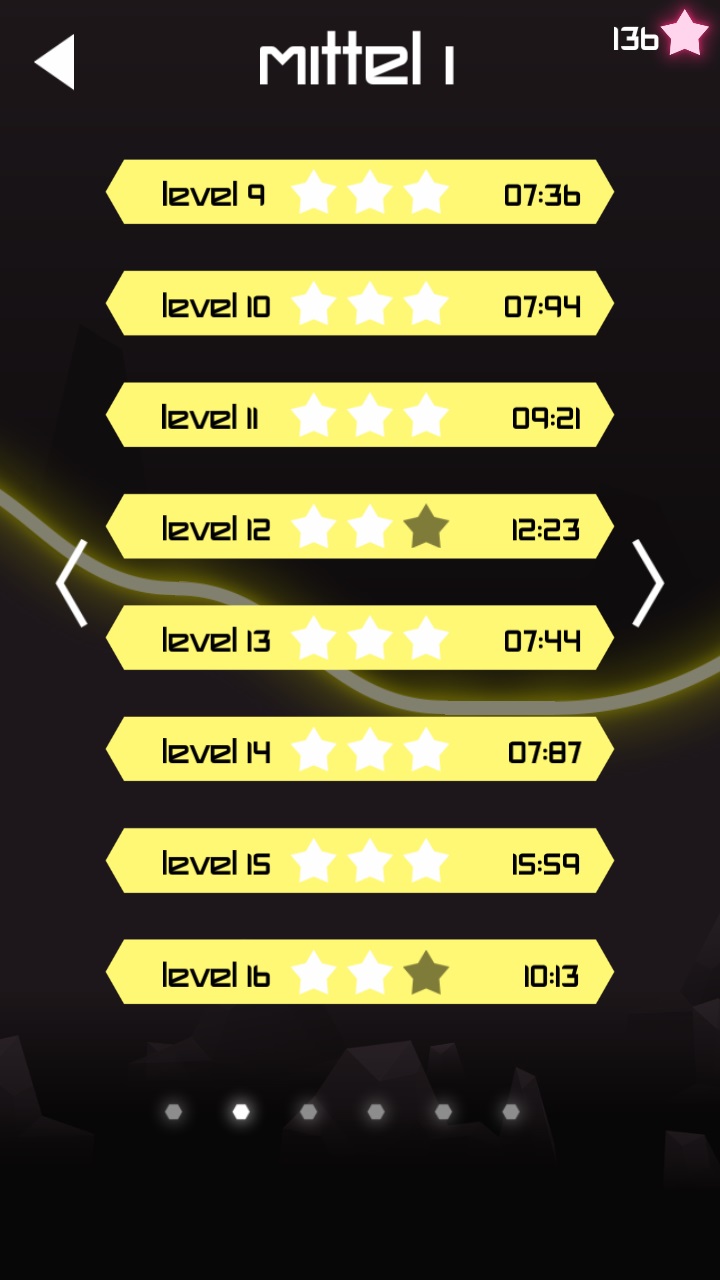Open level 15

[360, 861]
